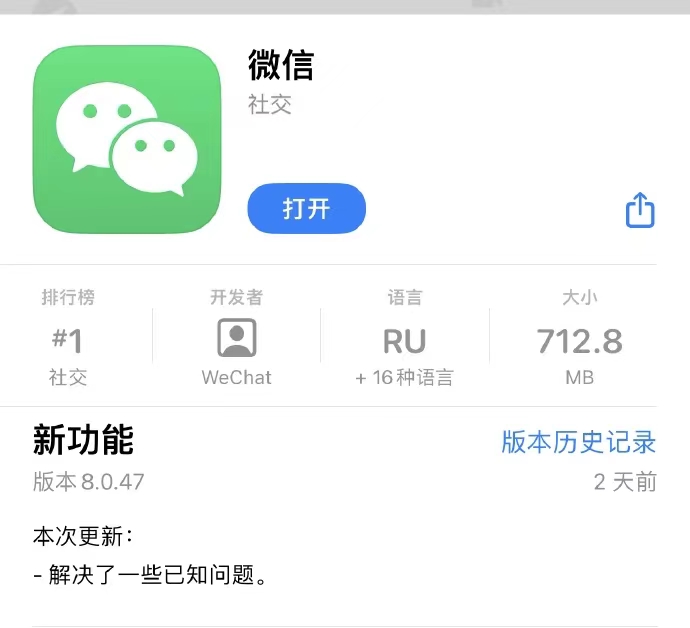View the WeChat developer page

pos(237,339)
